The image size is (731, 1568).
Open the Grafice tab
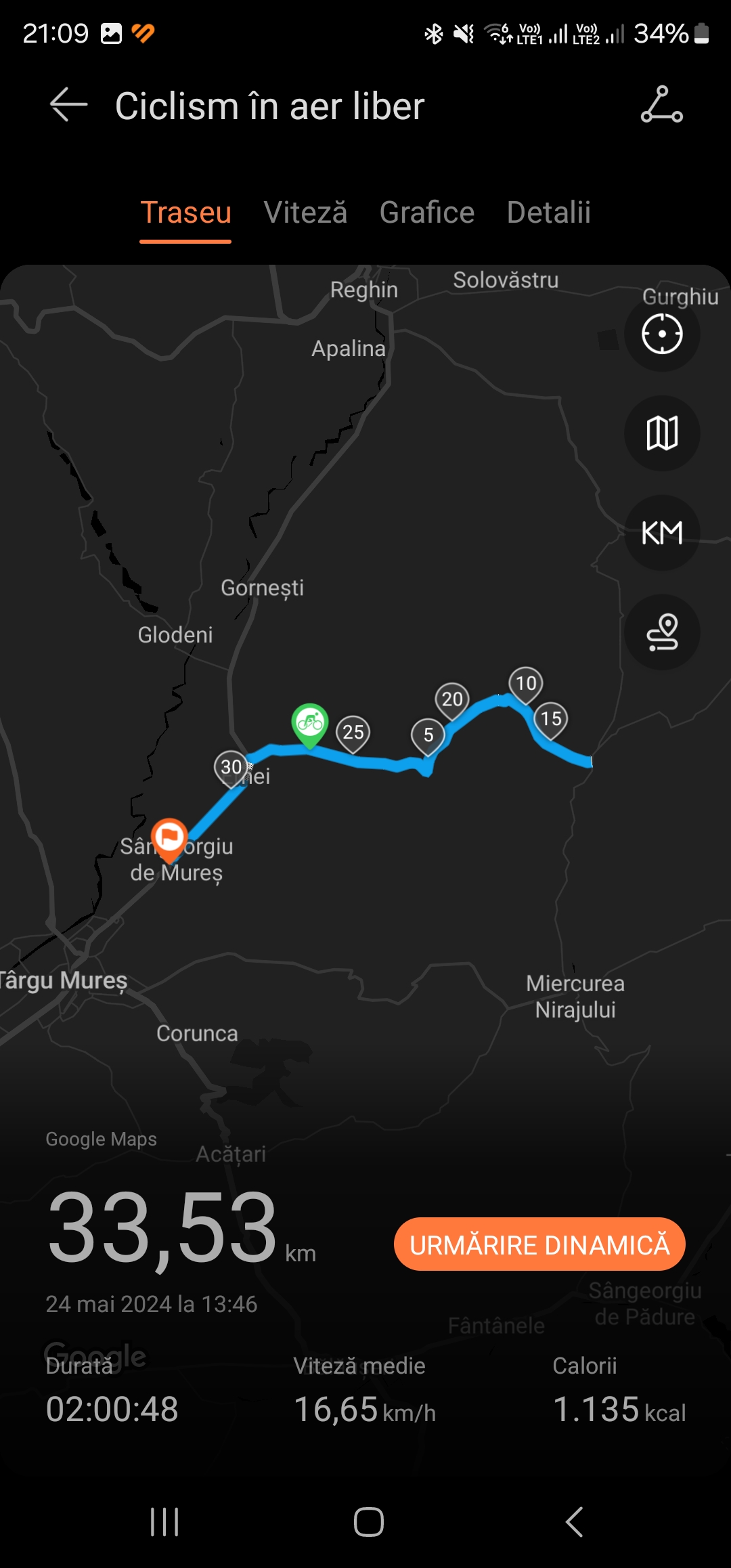tap(426, 213)
